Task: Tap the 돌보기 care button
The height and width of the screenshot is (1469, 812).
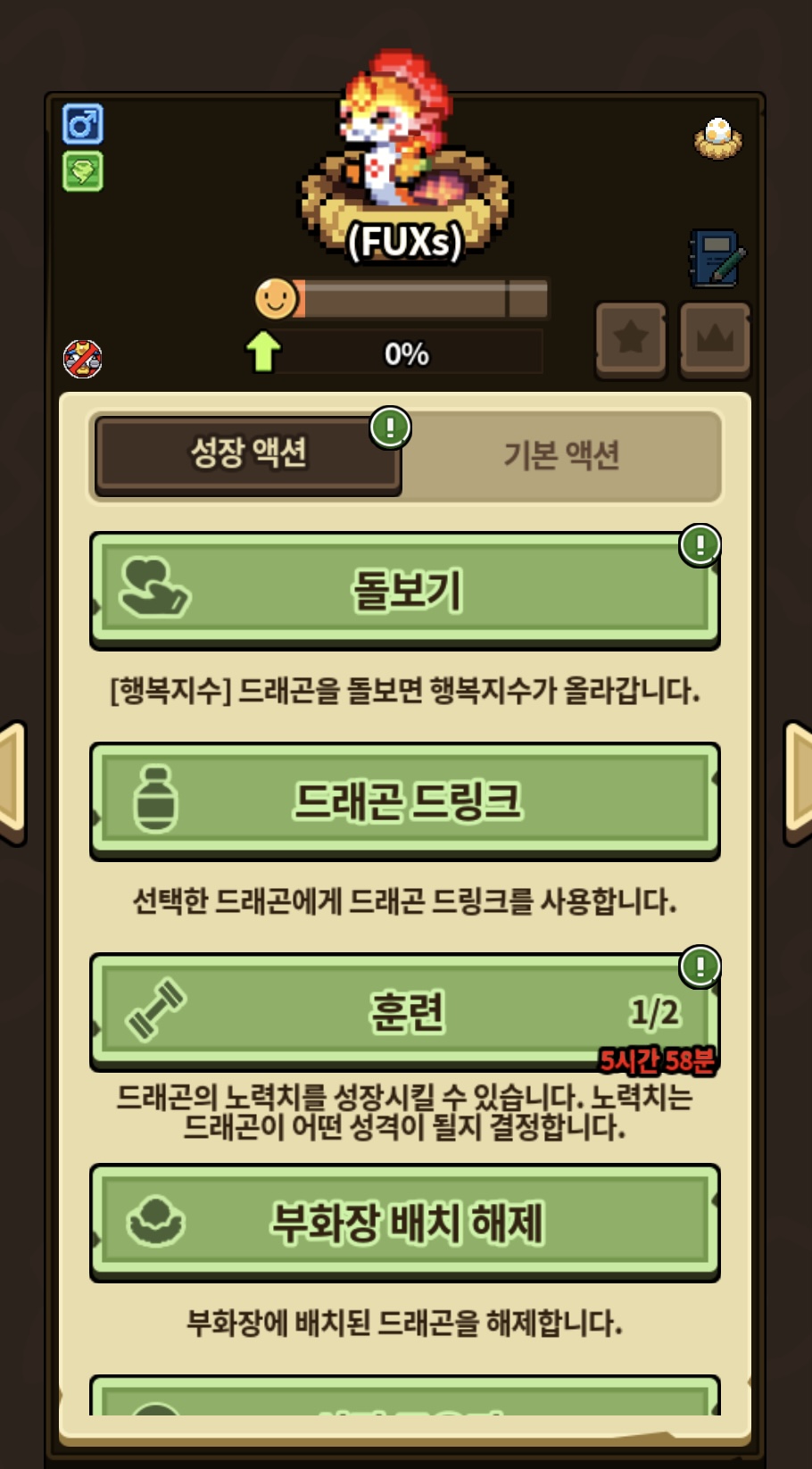Action: (404, 589)
